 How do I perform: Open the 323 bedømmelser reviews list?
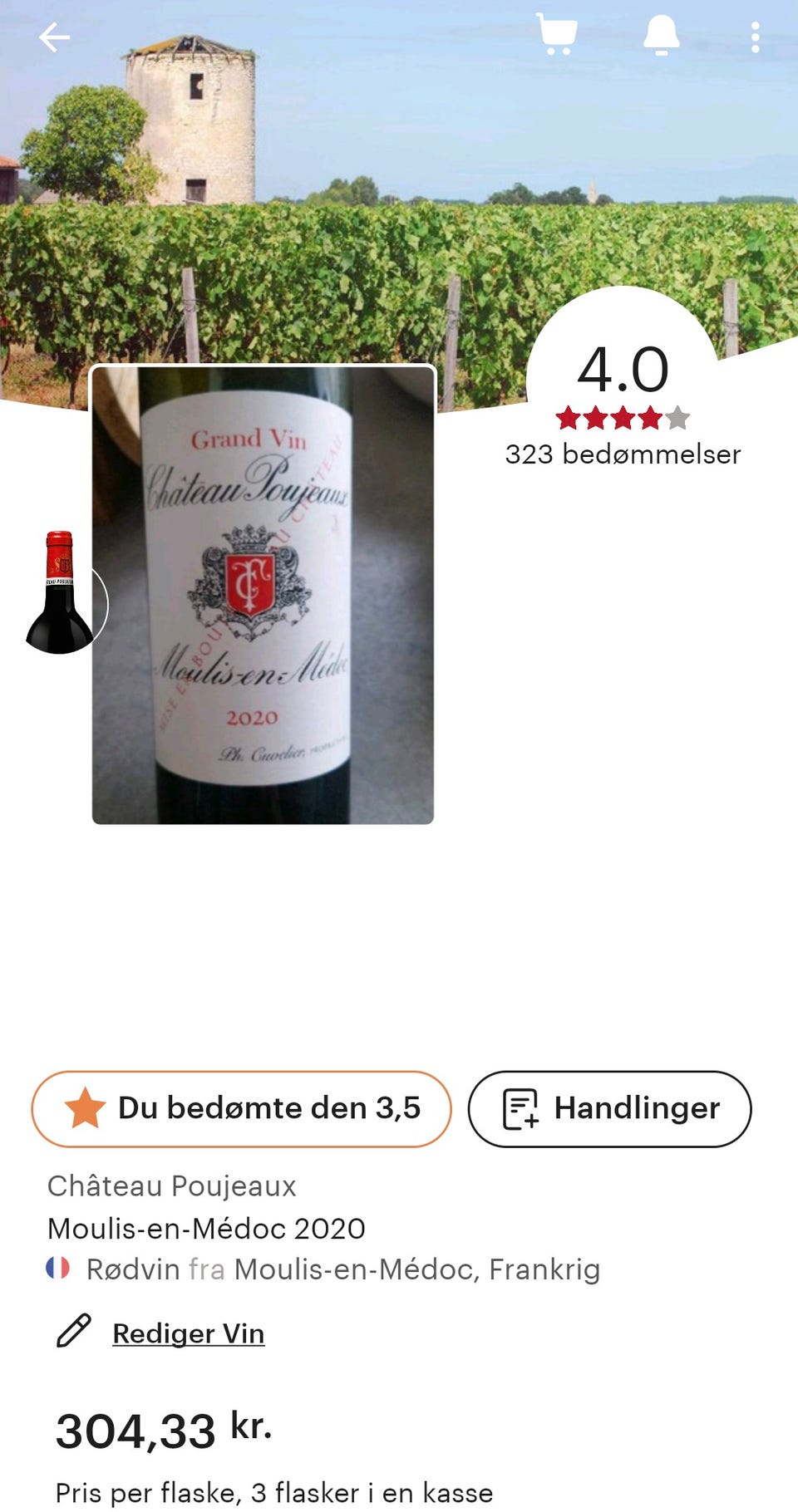coord(623,454)
